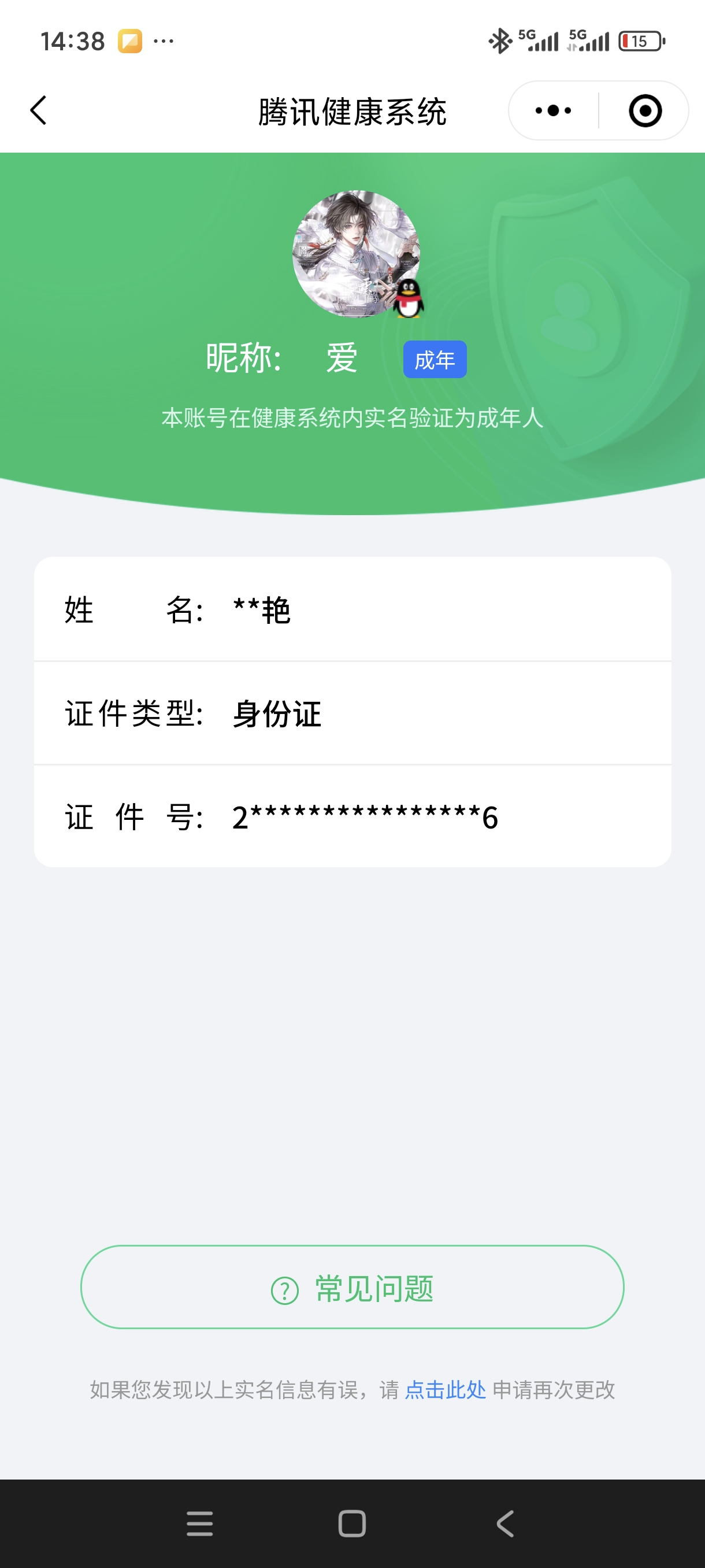Screen dimensions: 705x1568
Task: Tap the 5G signal indicator
Action: click(539, 40)
